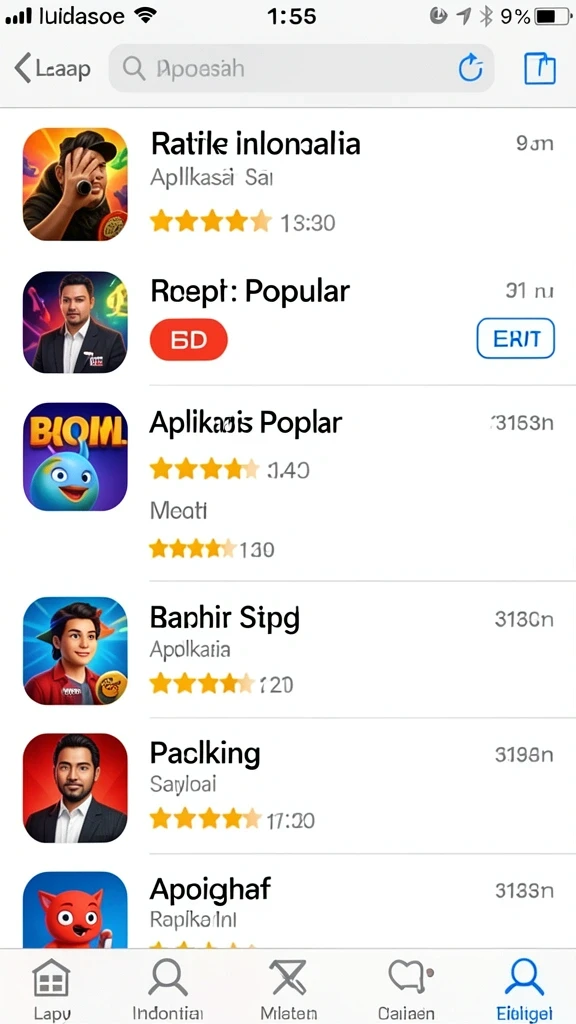The width and height of the screenshot is (576, 1024).
Task: Switch to the Indontiai tab
Action: (168, 987)
